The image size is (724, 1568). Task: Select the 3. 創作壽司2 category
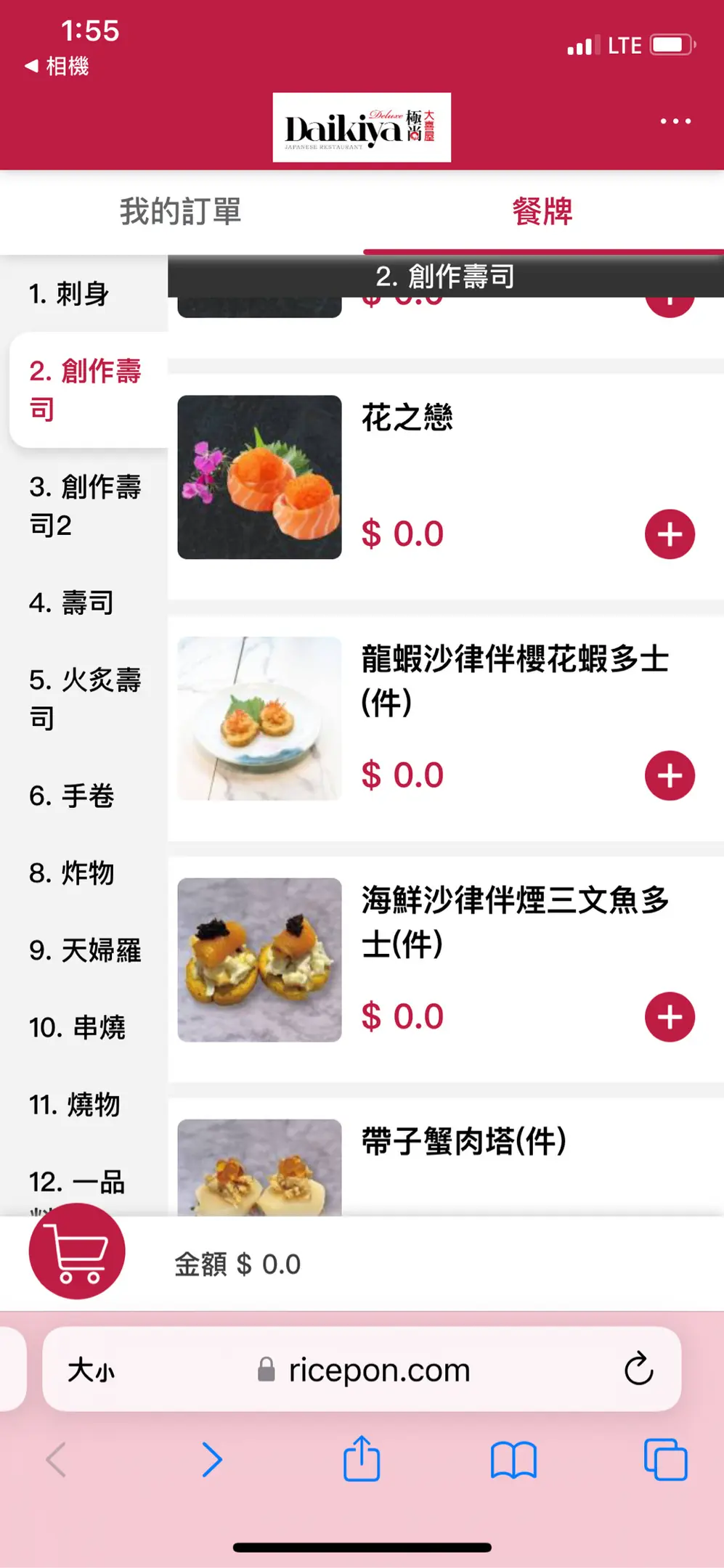tap(84, 506)
